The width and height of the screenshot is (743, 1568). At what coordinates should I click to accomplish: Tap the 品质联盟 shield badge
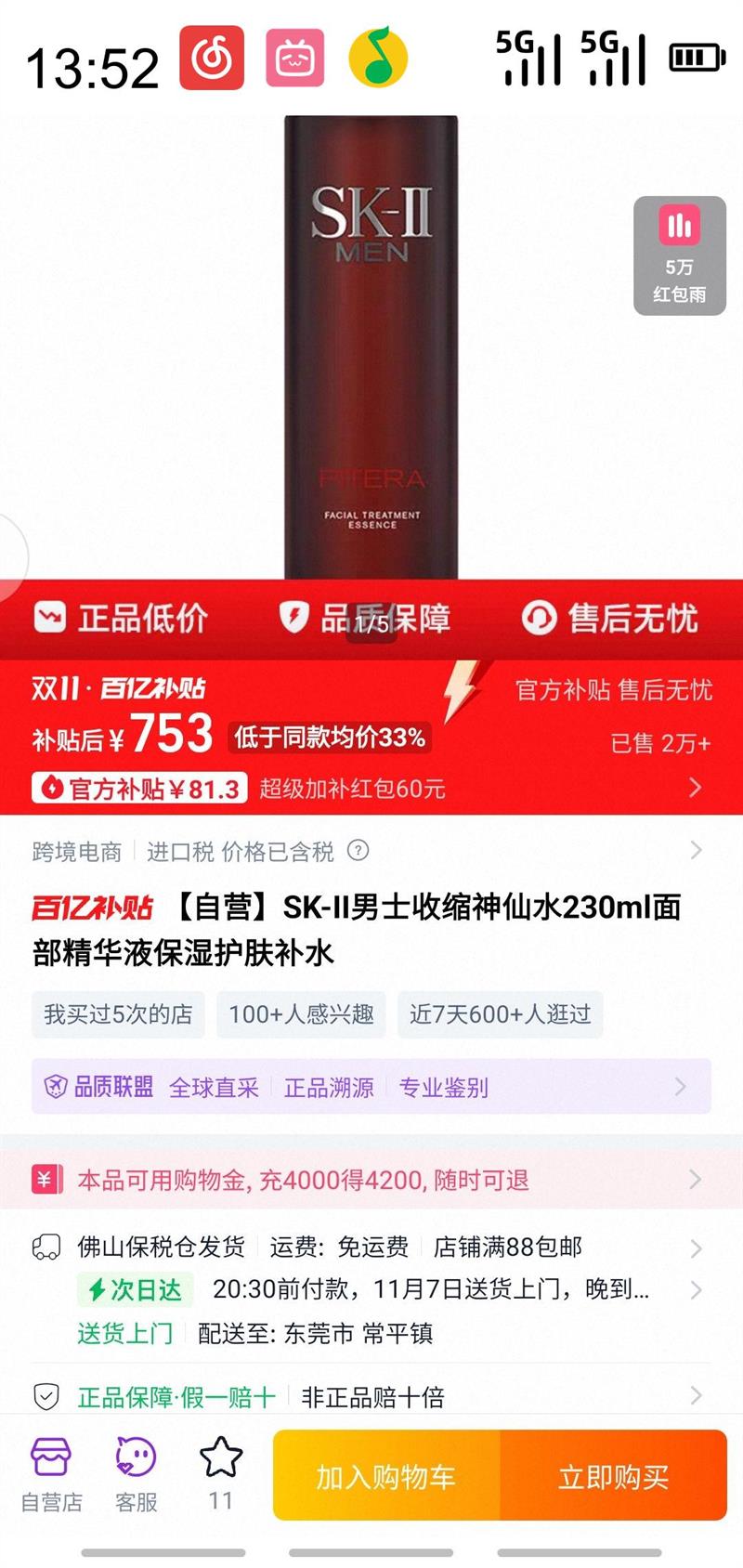[56, 1086]
